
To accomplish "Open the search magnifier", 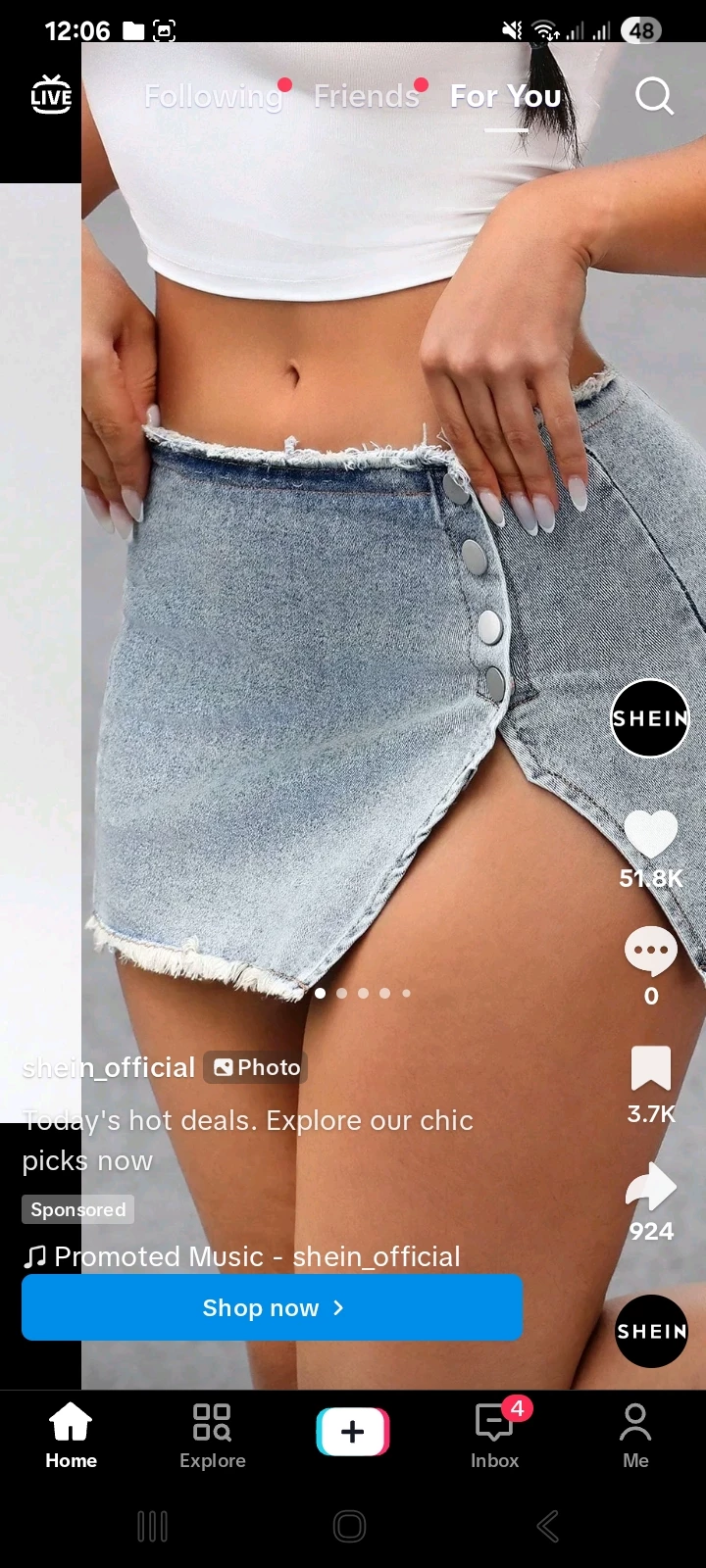I will (654, 96).
